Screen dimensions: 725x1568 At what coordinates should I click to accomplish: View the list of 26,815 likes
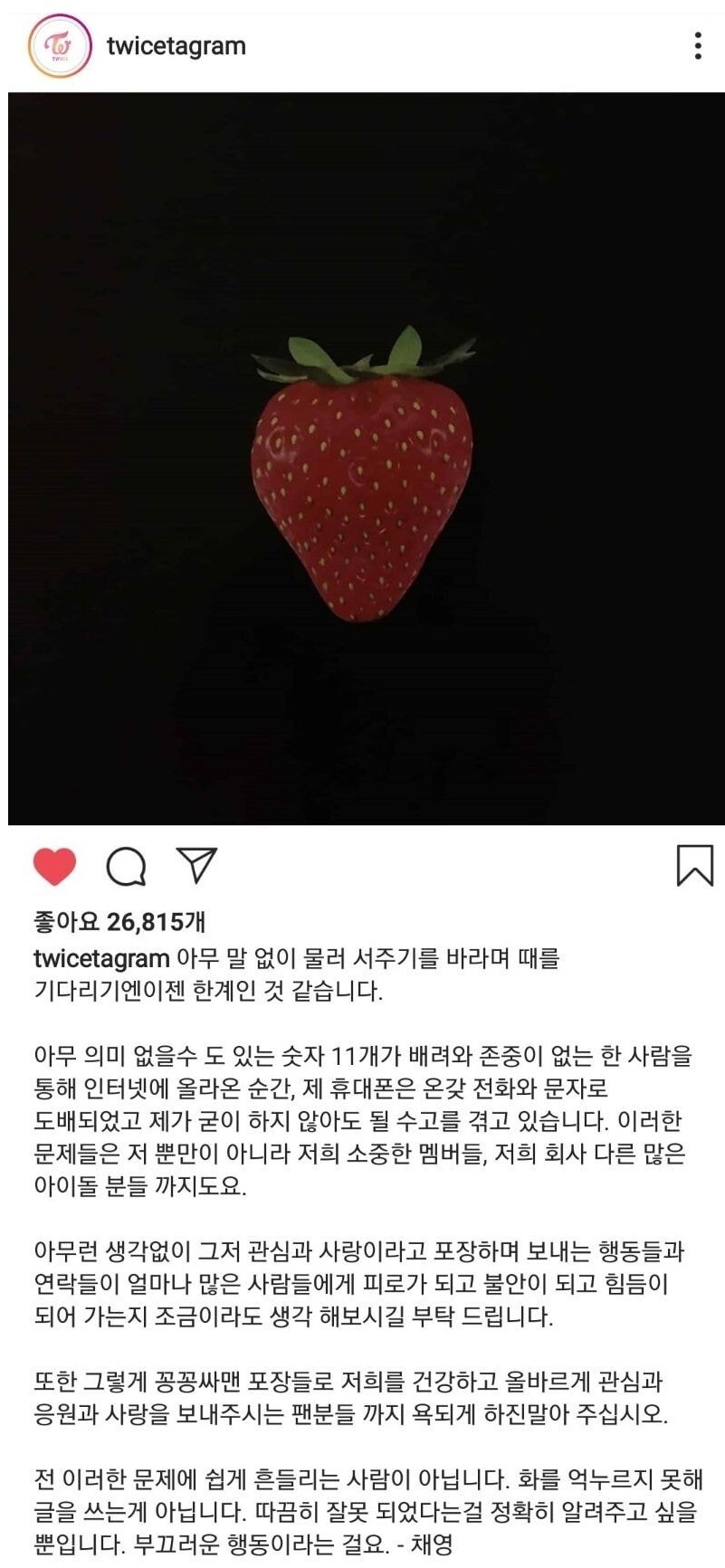point(119,922)
